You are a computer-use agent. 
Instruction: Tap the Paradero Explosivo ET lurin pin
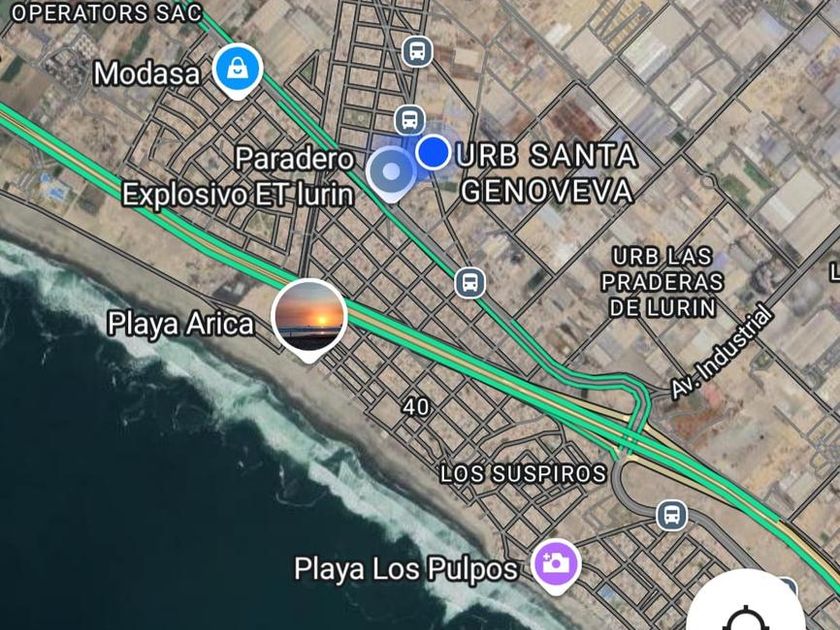[x=390, y=172]
